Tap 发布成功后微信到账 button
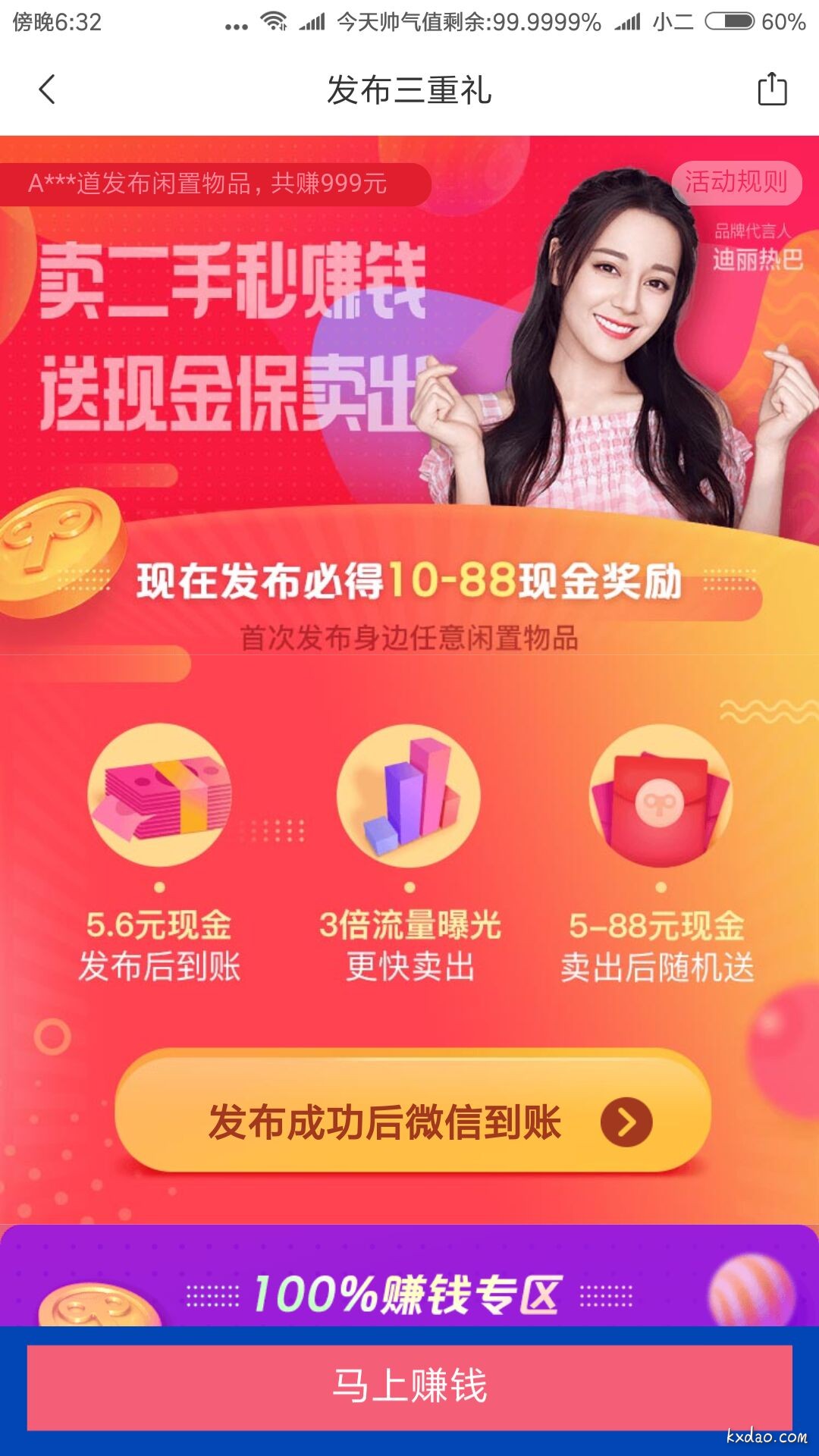819x1456 pixels. [413, 1122]
